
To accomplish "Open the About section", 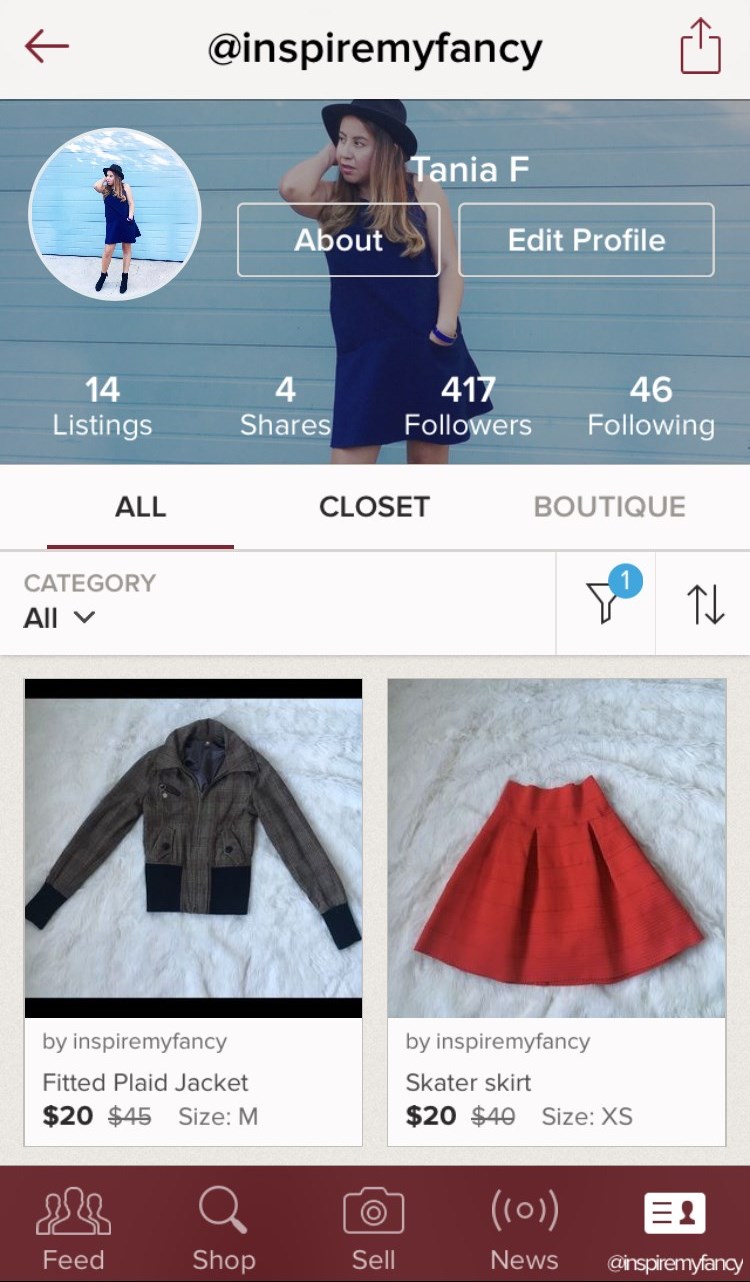I will 338,240.
